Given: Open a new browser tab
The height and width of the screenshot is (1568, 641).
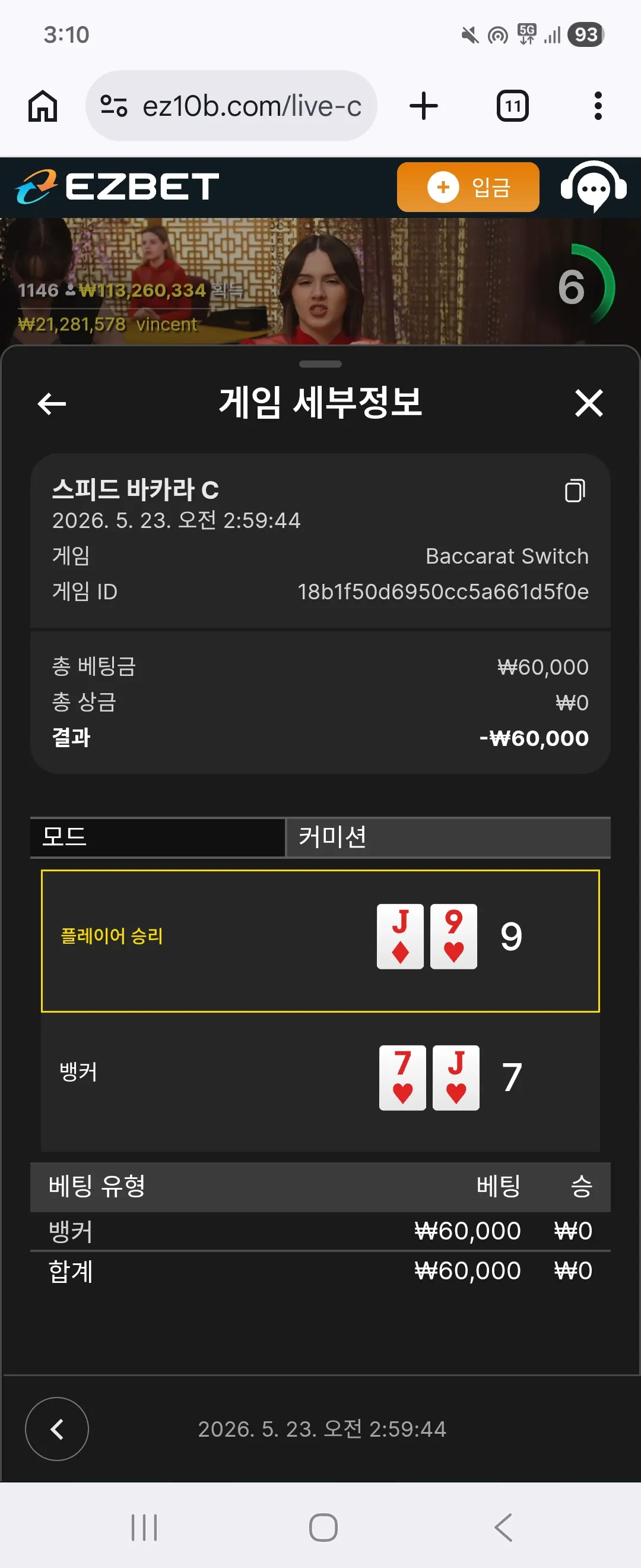Looking at the screenshot, I should [x=424, y=106].
